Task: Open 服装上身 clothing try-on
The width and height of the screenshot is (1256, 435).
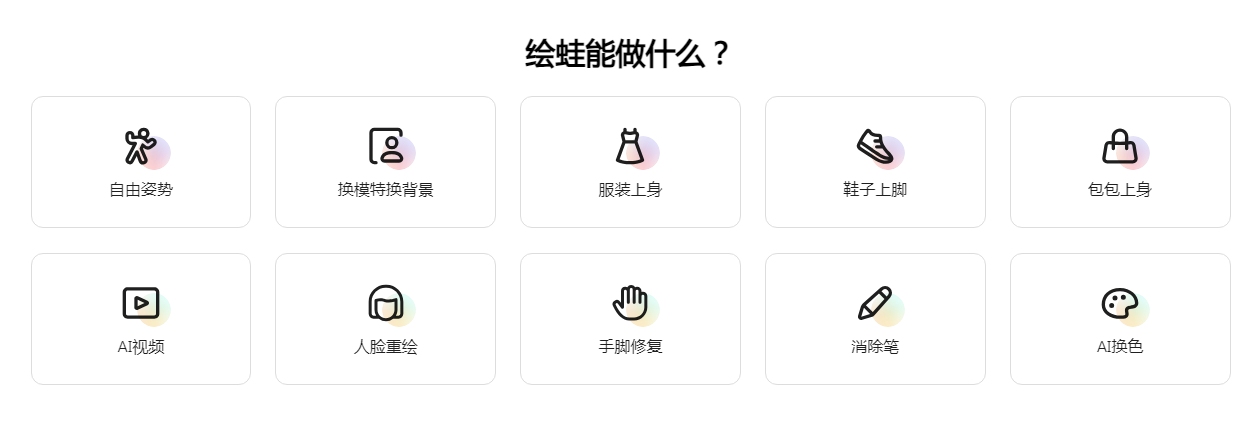Action: 630,162
